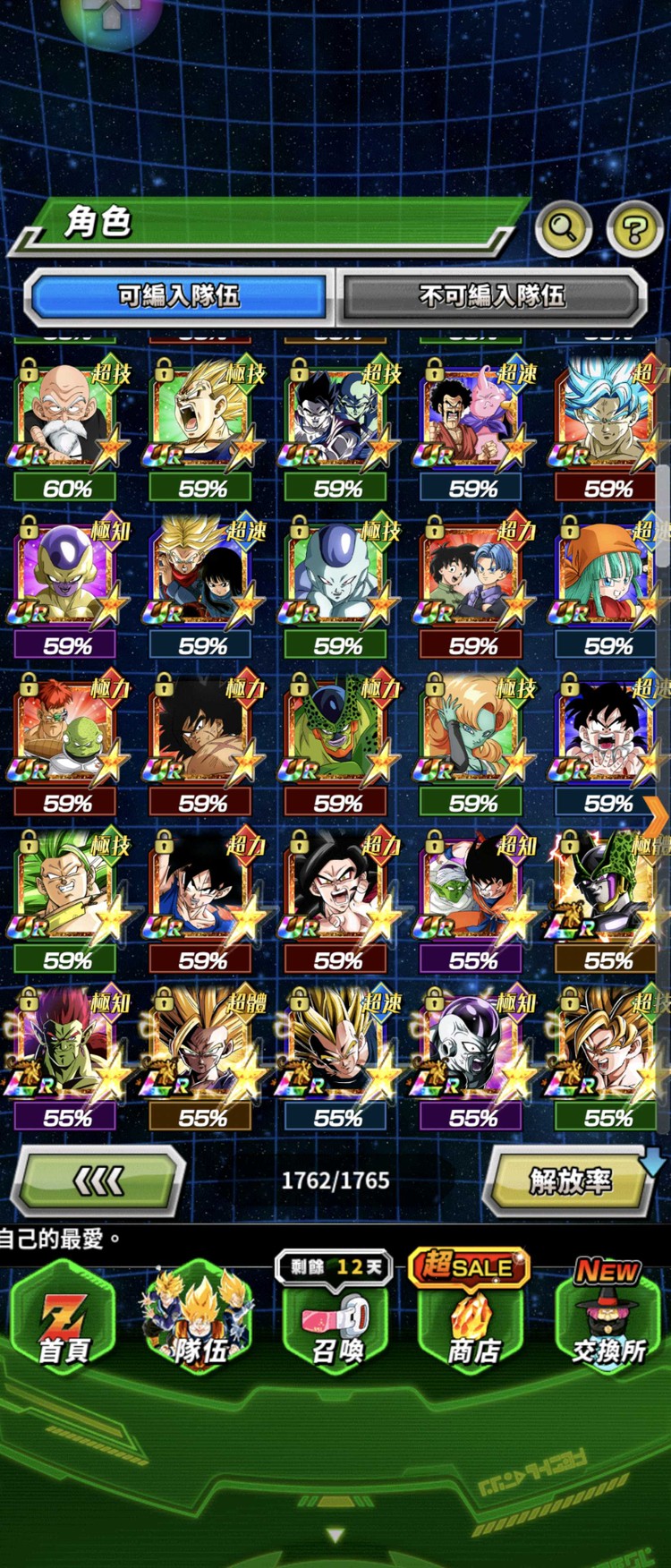Select the white Frieza 極技 card
Screen dimensions: 671x1568
pyautogui.click(x=337, y=576)
